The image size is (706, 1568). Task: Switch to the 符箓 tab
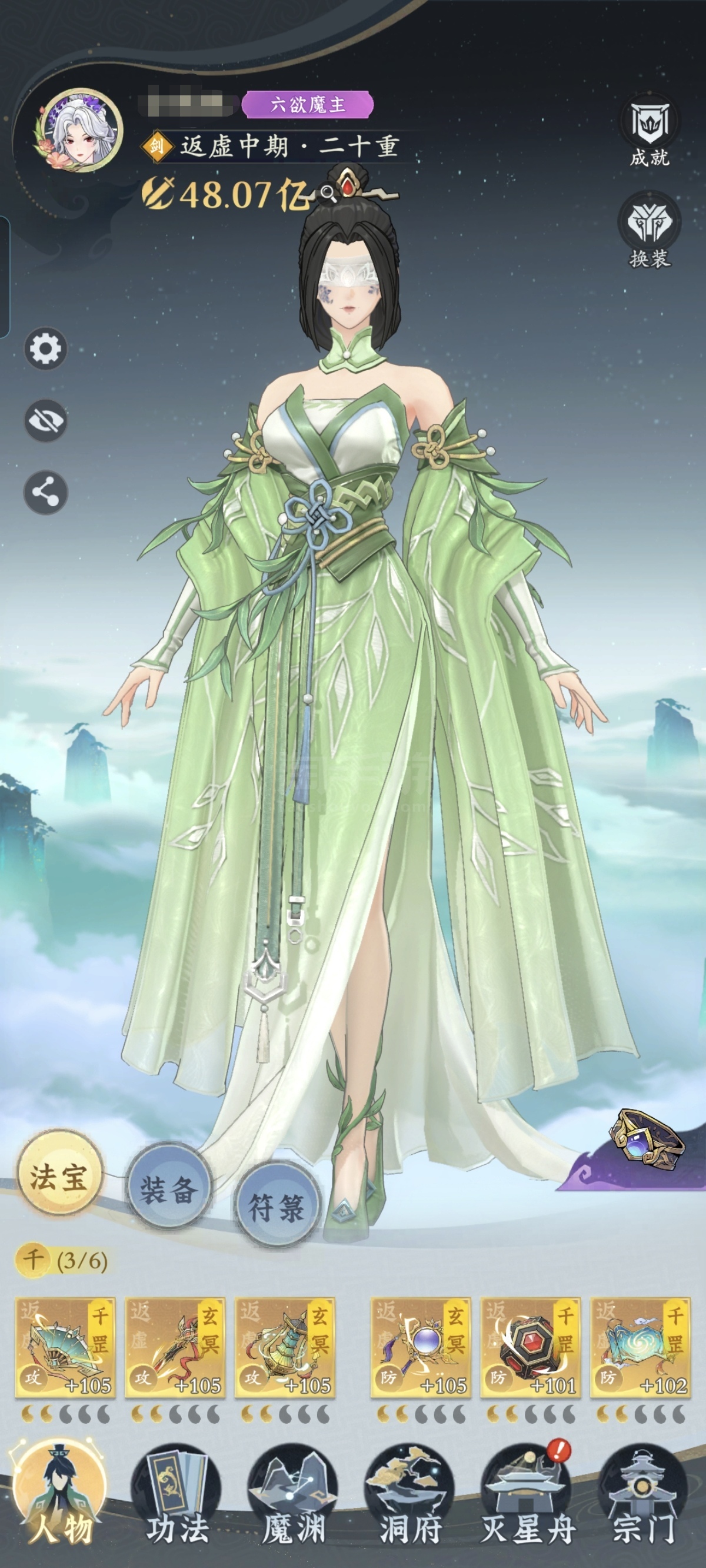point(277,1207)
